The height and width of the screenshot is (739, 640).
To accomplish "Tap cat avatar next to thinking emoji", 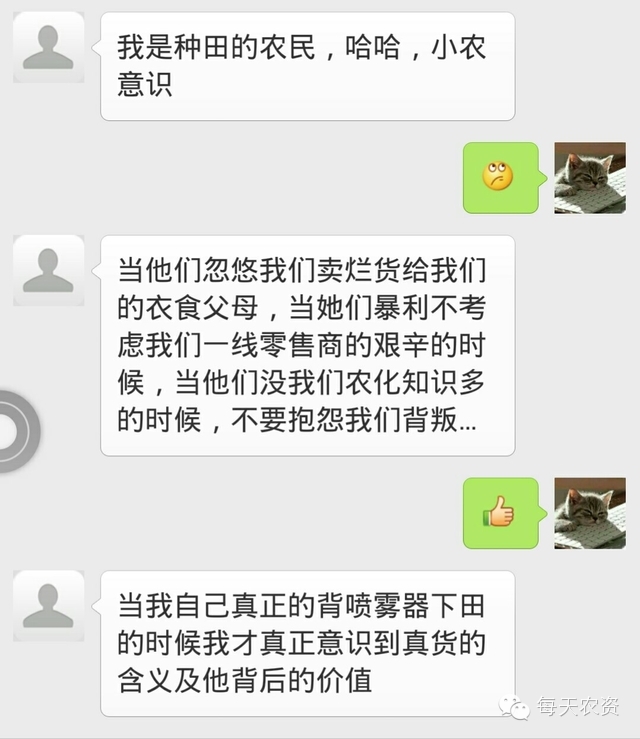I will (x=590, y=178).
